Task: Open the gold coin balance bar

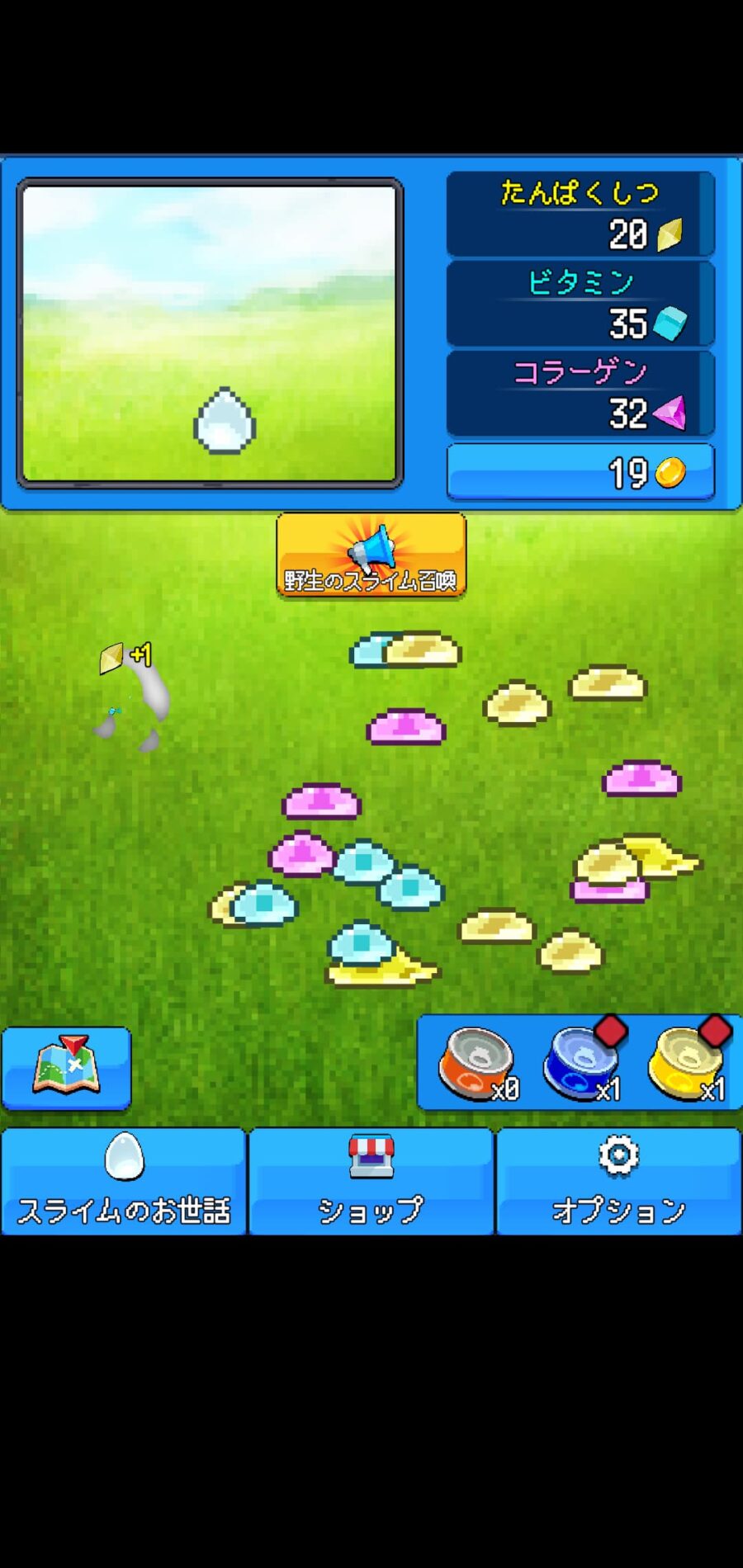Action: (580, 472)
